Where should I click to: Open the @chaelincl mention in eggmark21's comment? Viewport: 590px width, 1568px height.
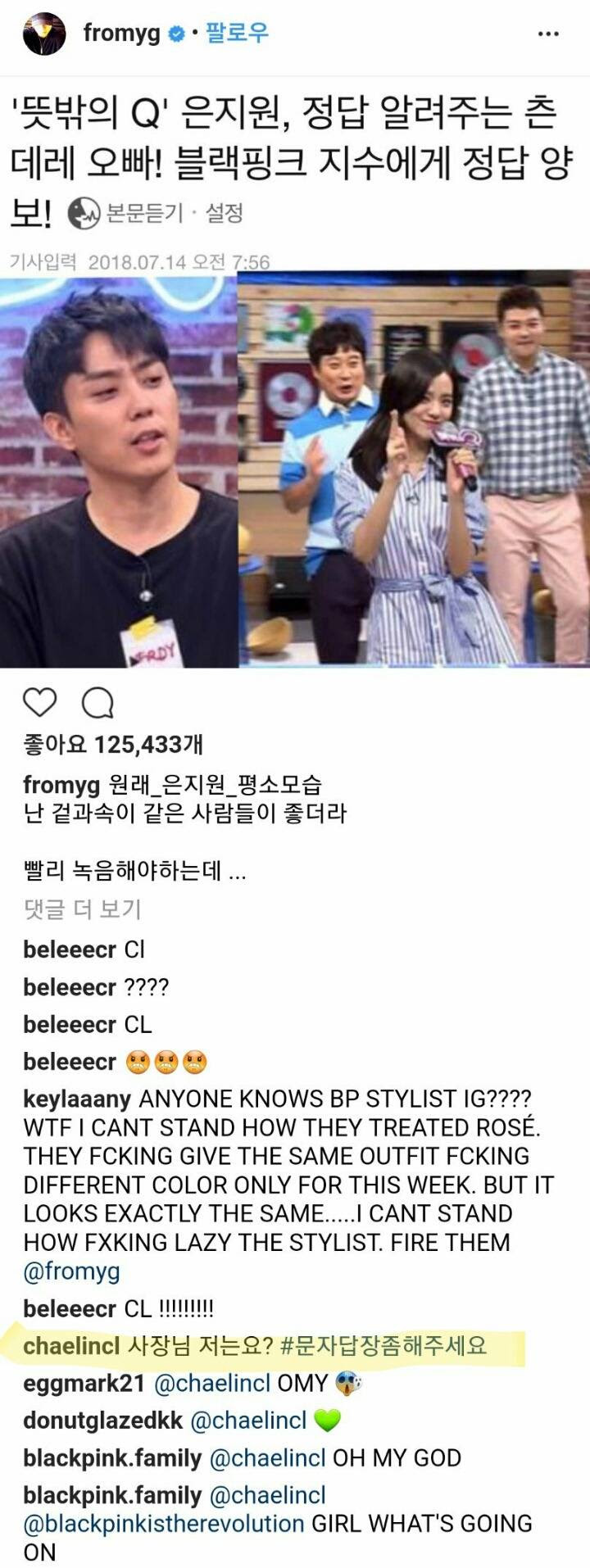(212, 1384)
